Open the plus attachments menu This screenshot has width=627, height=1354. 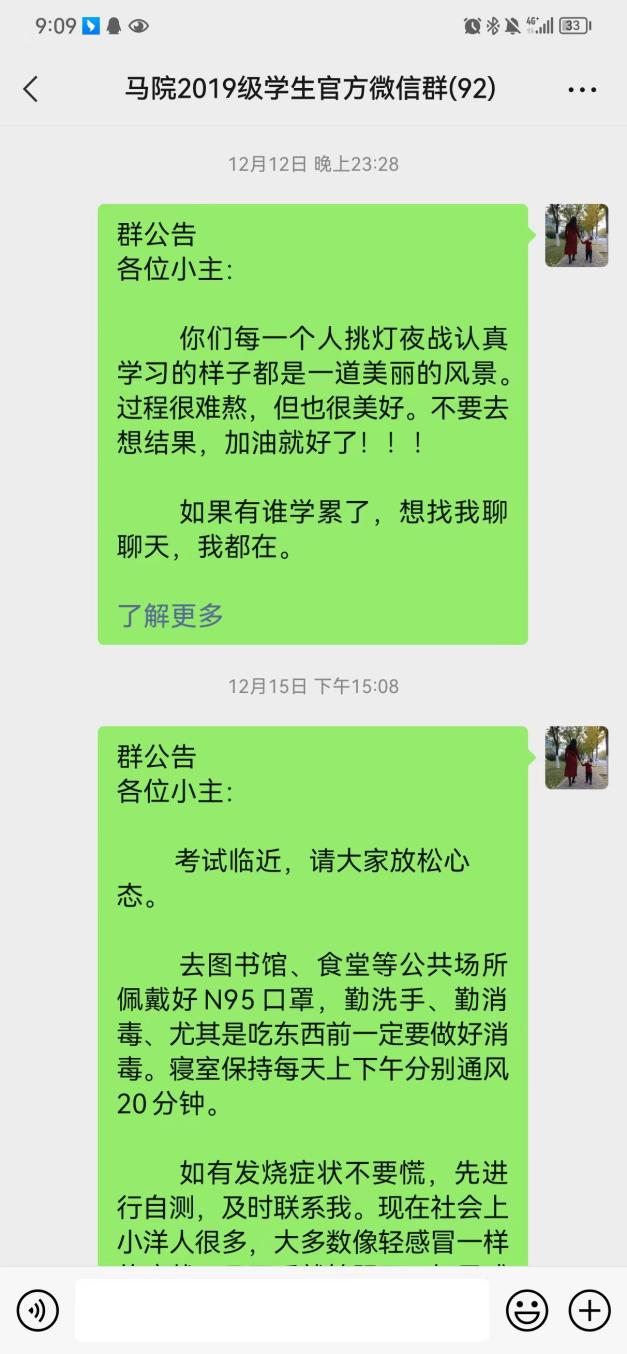589,1310
